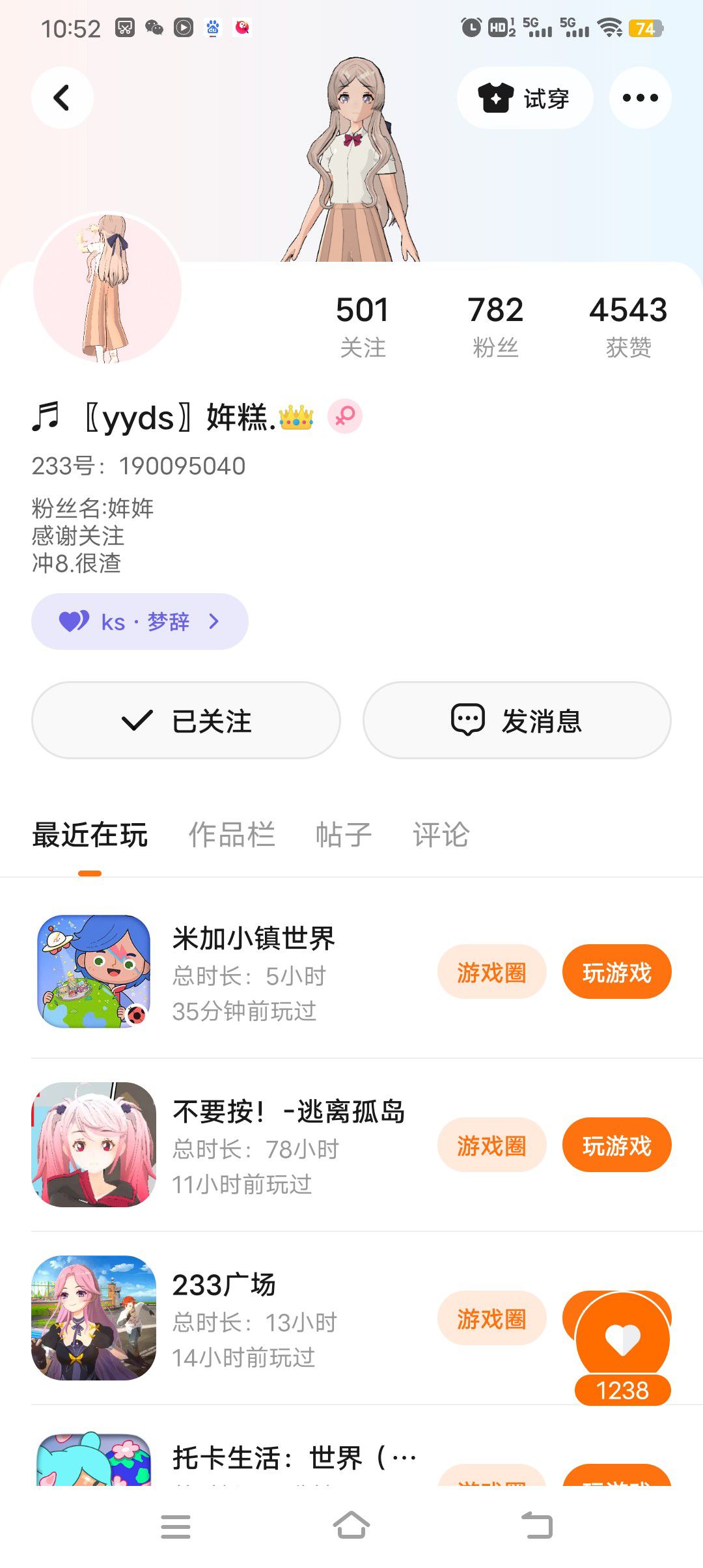View the 782 粉丝 fans list

tap(495, 326)
